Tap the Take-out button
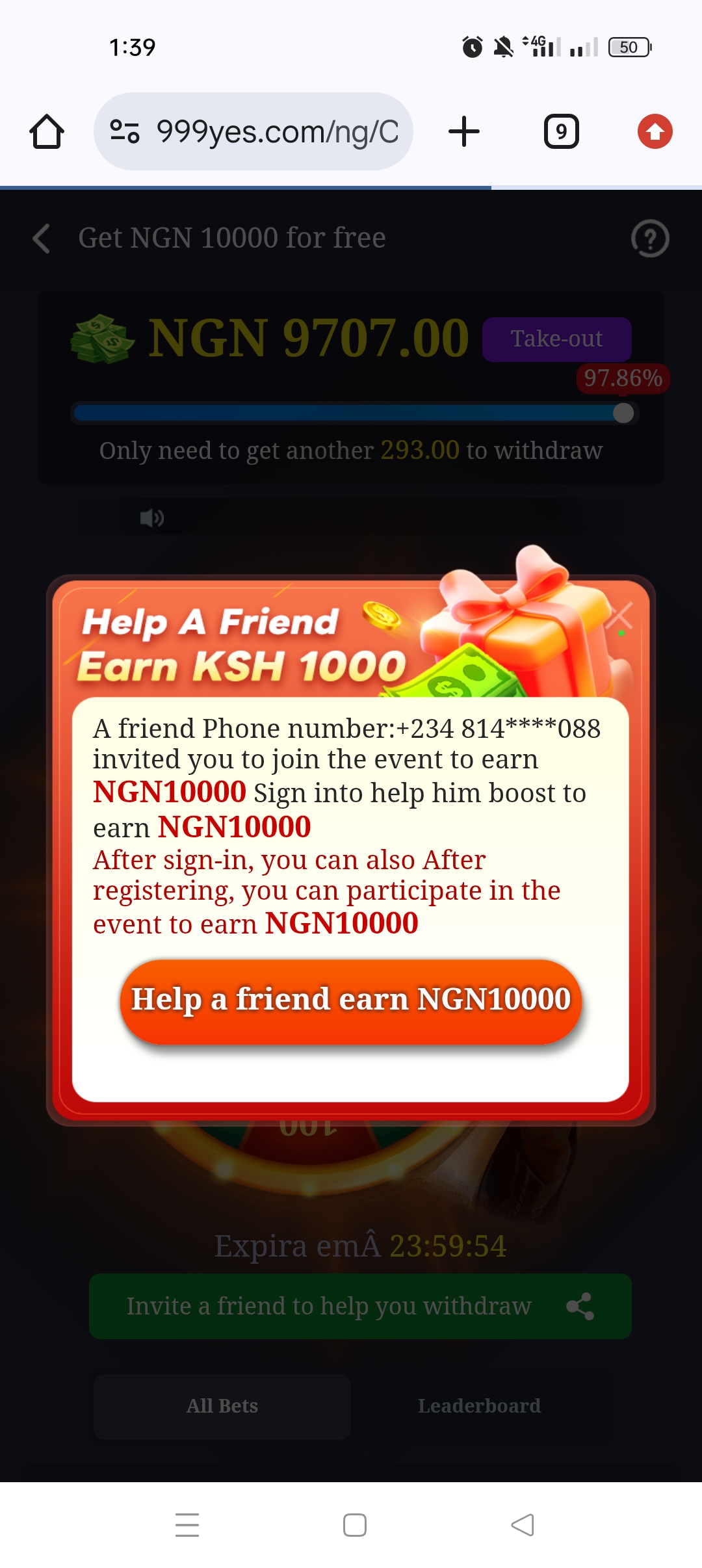This screenshot has height=1568, width=702. 556,339
